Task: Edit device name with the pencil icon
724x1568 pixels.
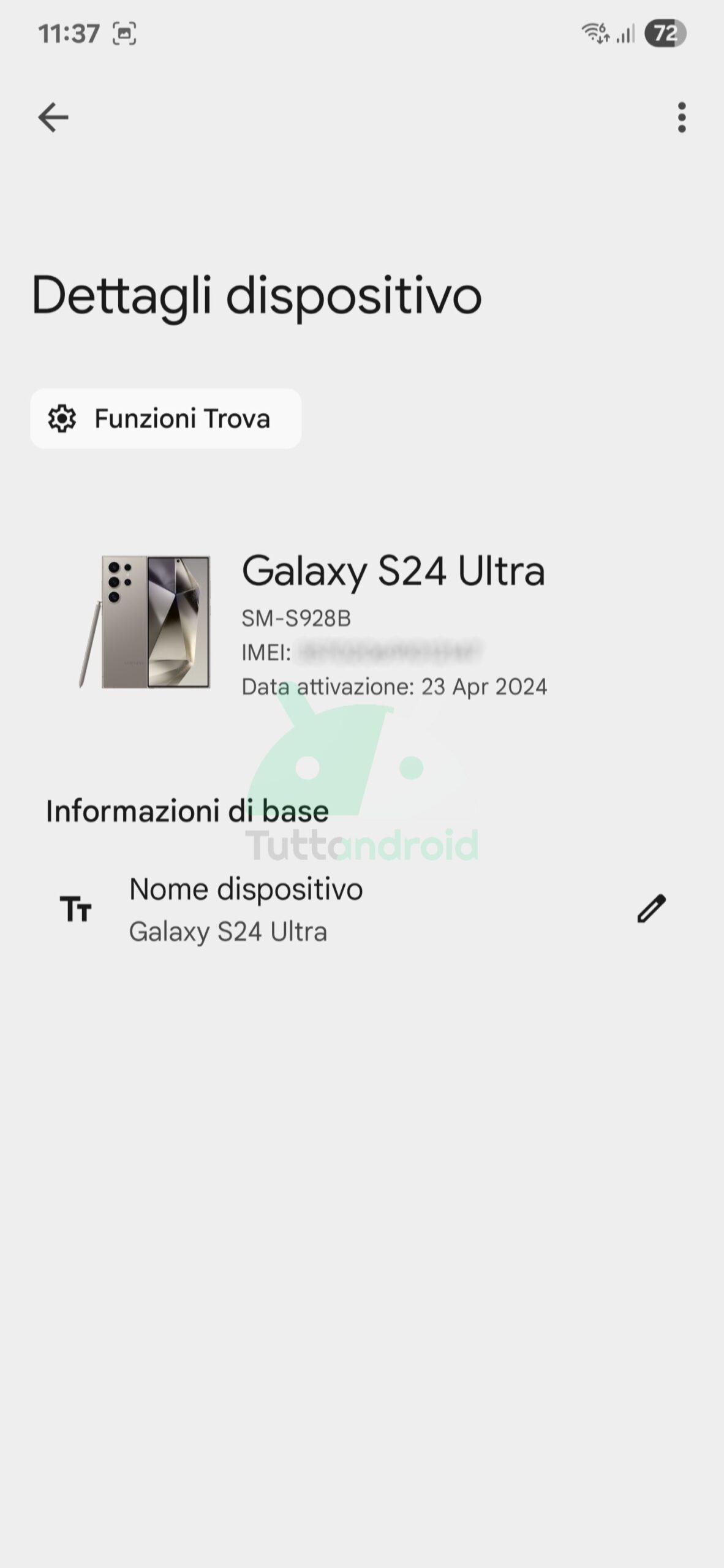Action: [651, 908]
